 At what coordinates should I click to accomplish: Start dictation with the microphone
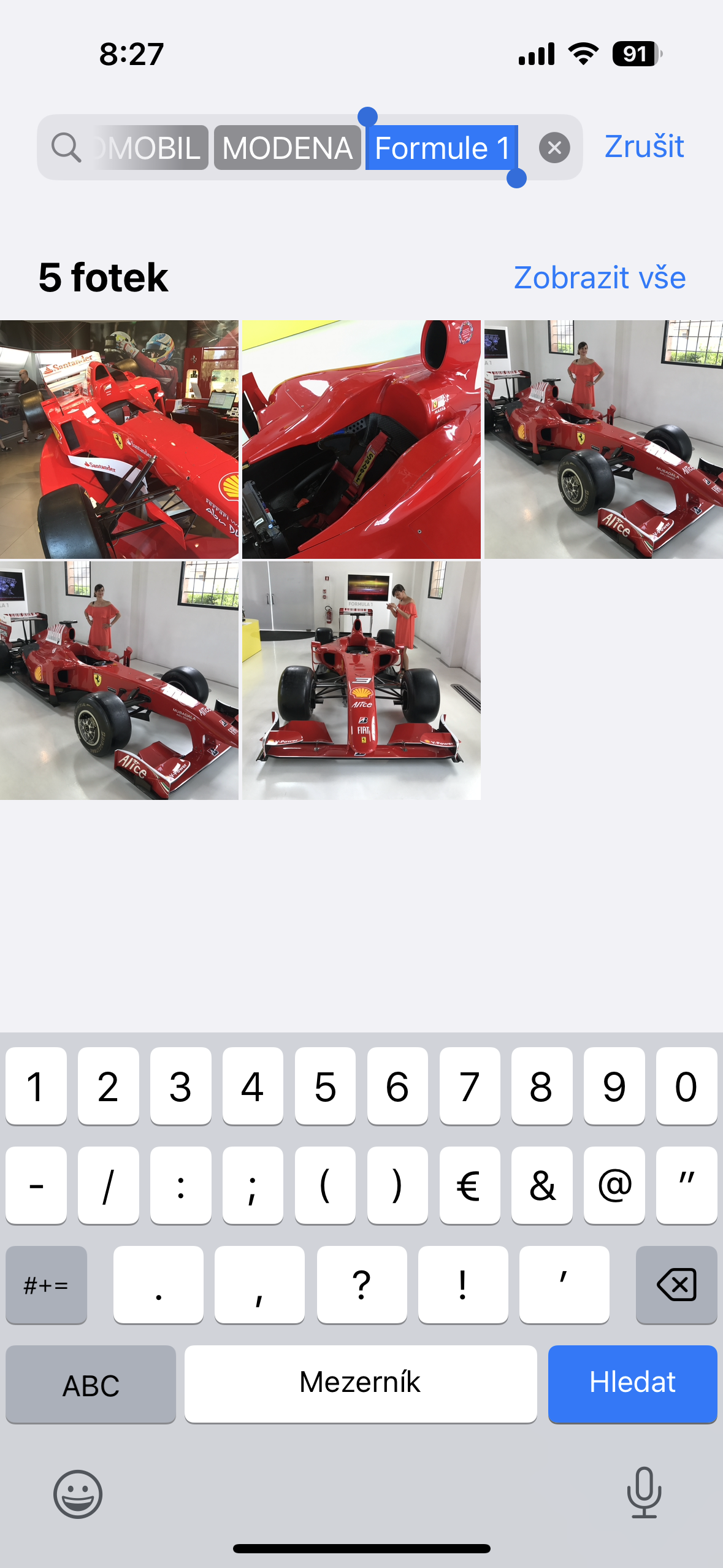tap(644, 1493)
